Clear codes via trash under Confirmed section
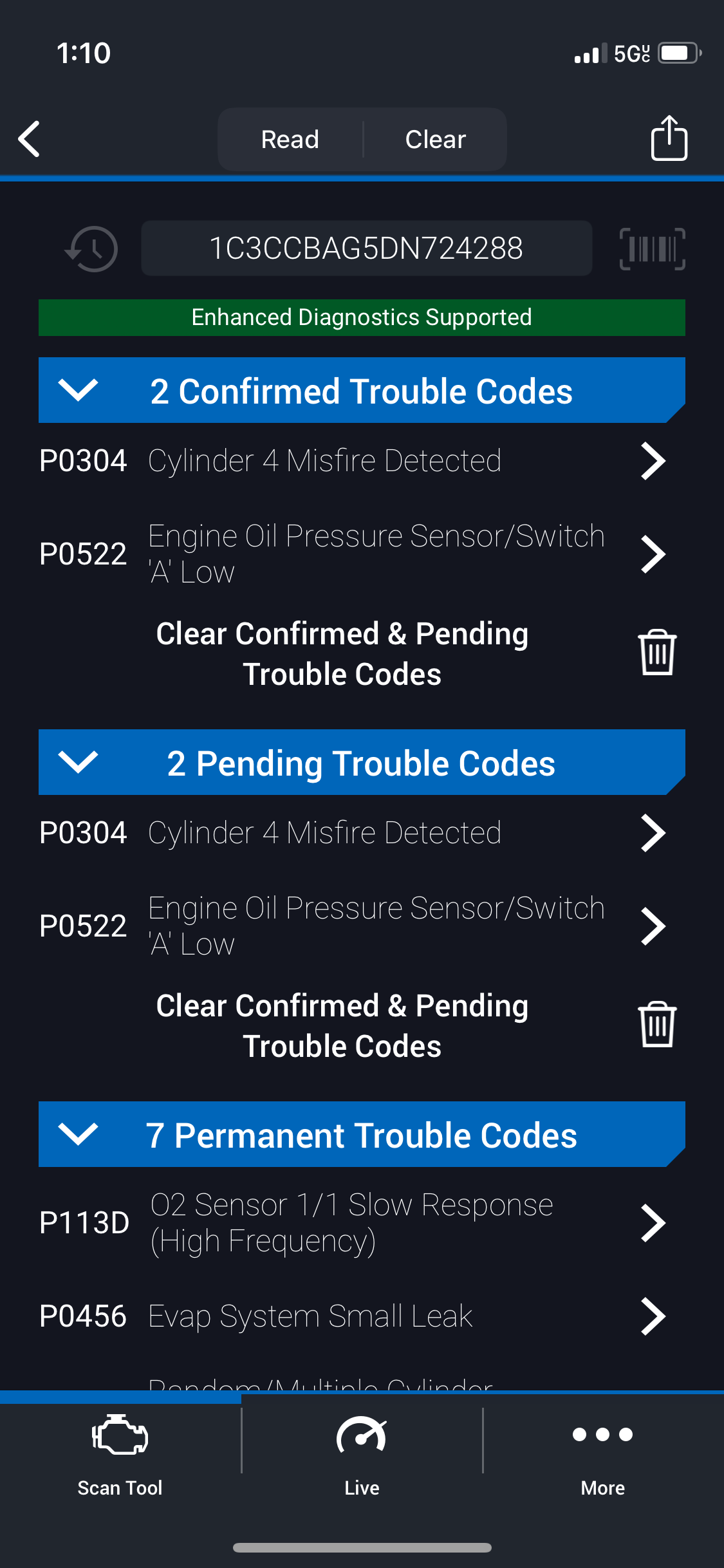 pos(657,652)
